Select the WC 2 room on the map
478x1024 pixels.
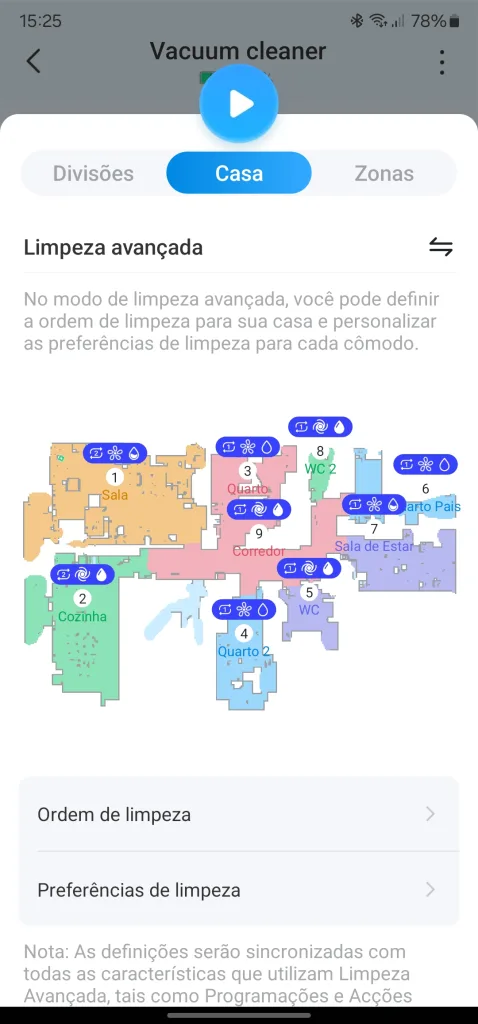tap(320, 468)
